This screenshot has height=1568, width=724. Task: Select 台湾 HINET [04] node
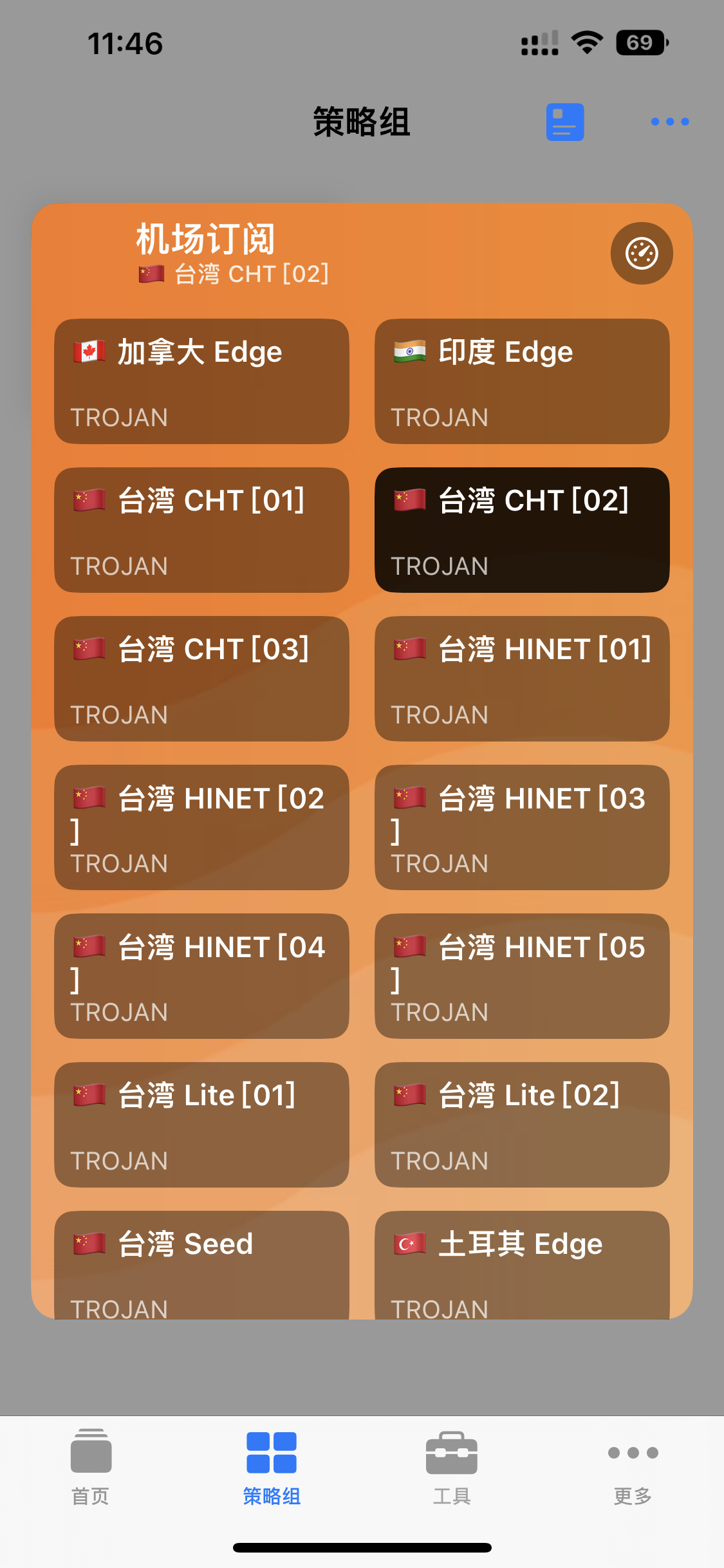pos(201,976)
